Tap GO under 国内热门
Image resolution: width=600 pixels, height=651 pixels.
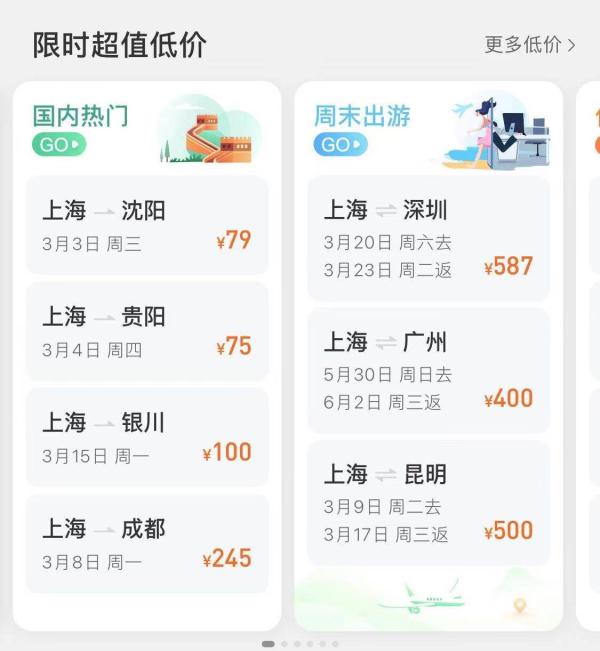[x=59, y=145]
